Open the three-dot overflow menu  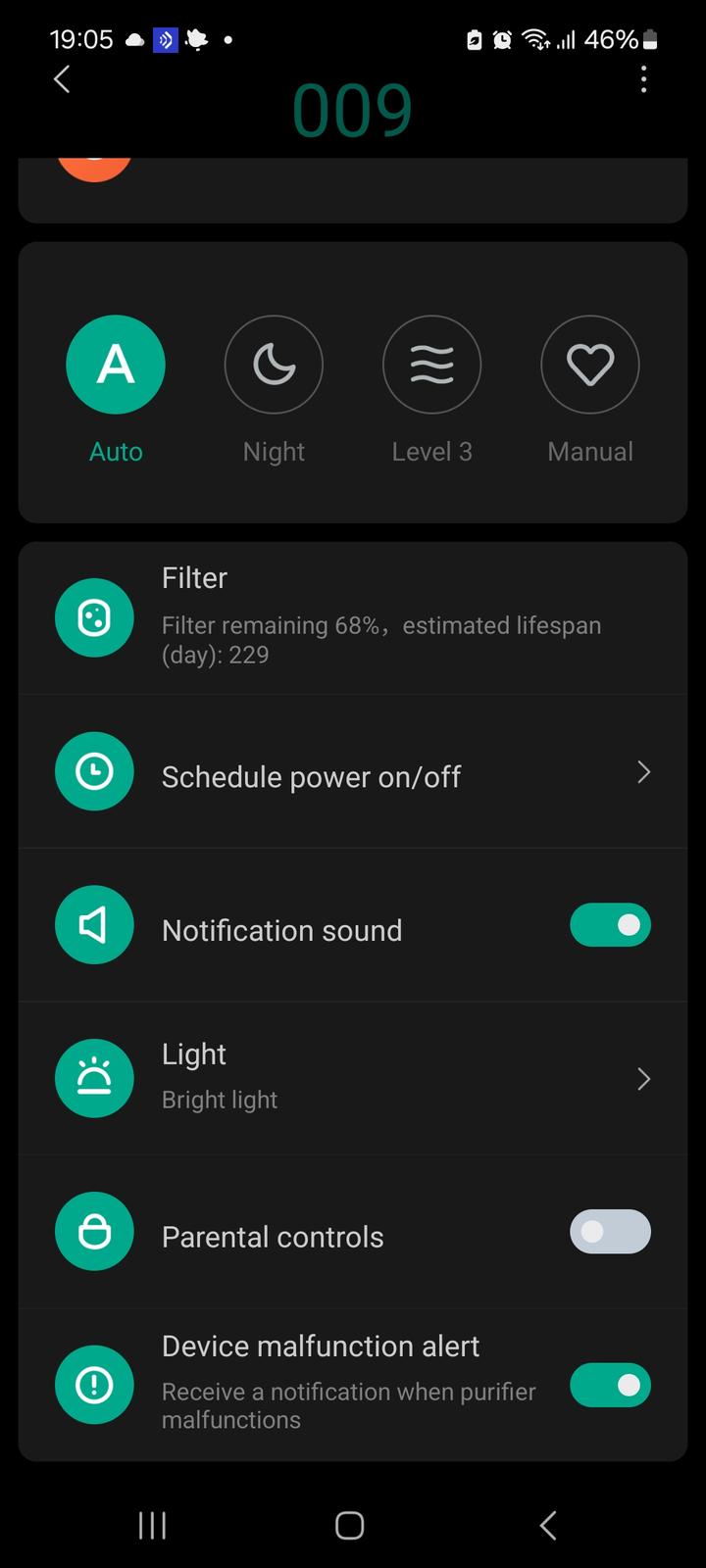coord(643,79)
